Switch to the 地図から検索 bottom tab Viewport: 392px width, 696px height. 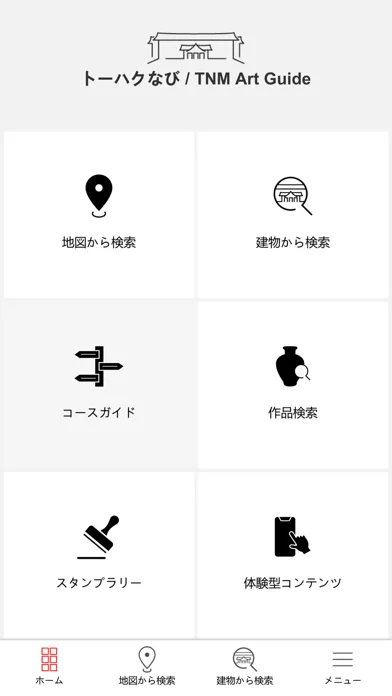coord(147,667)
